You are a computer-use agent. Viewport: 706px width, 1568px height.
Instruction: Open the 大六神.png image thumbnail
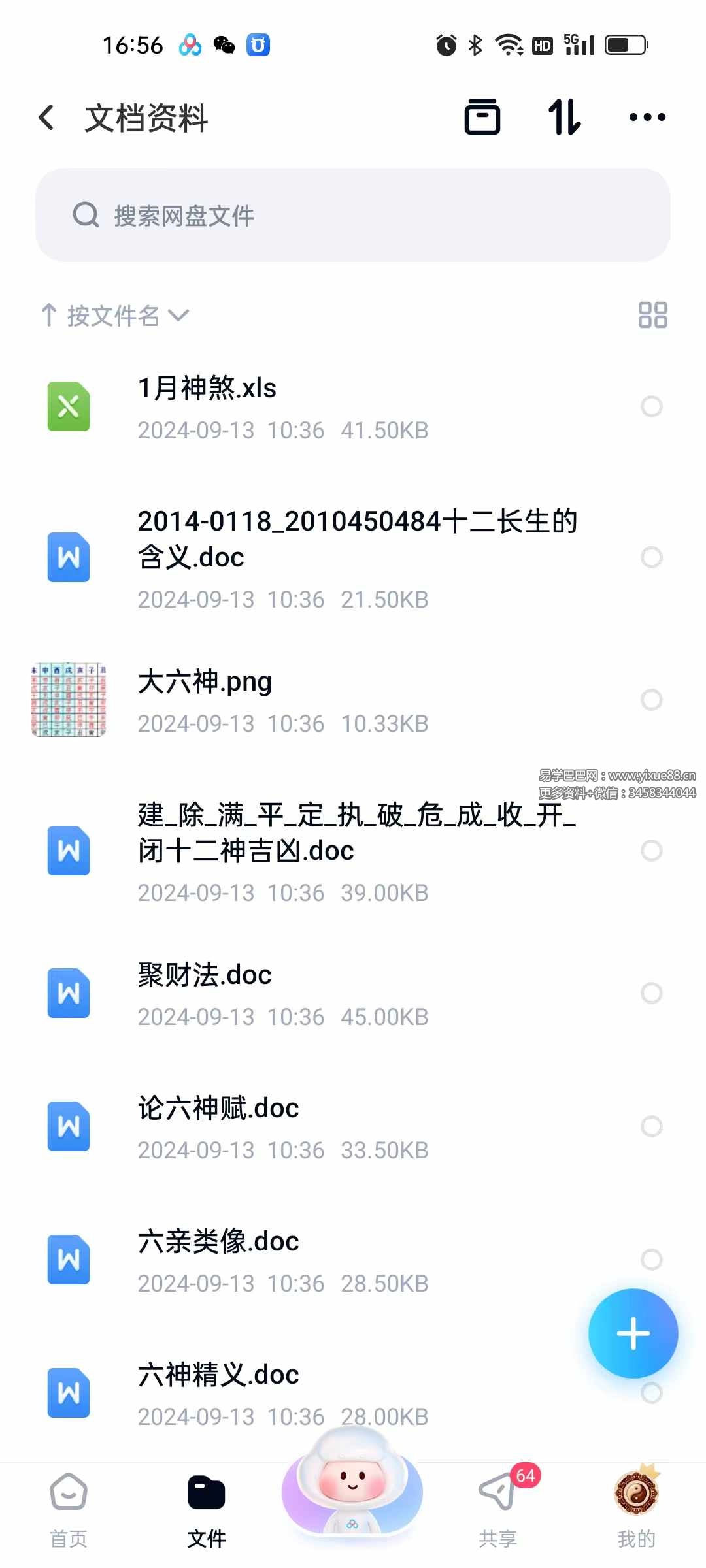click(x=68, y=700)
